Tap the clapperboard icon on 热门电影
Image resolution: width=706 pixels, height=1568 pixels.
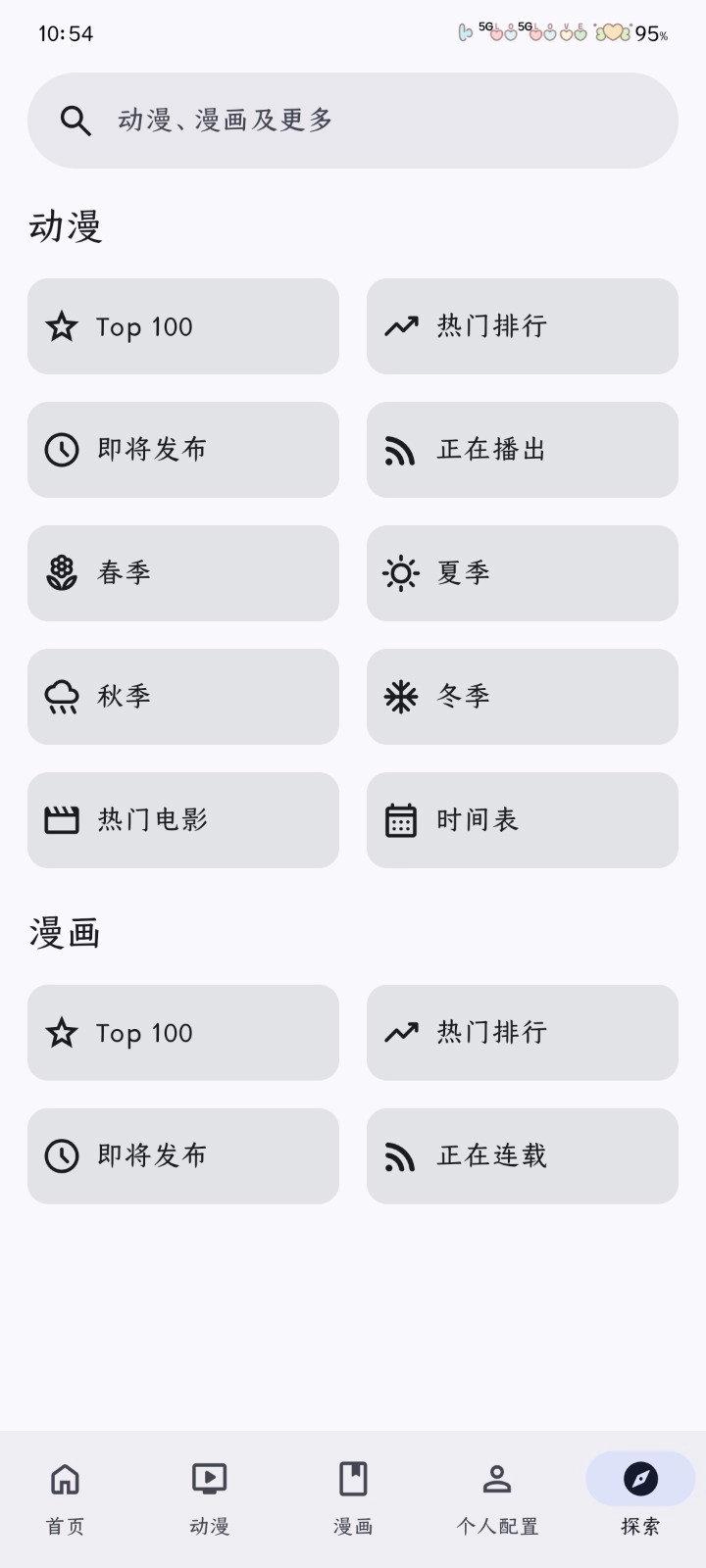pos(62,820)
